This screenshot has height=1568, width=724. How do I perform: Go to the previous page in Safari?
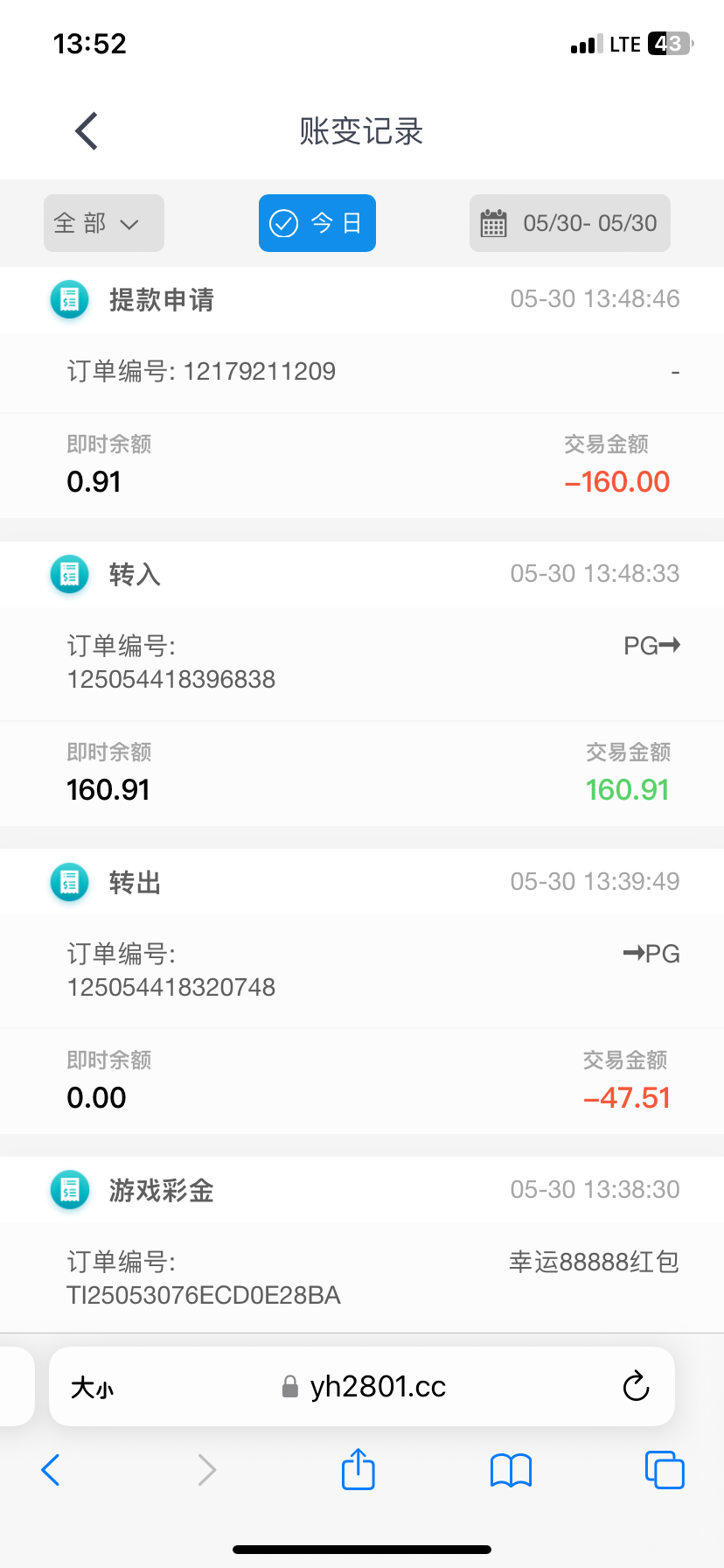coord(51,1470)
